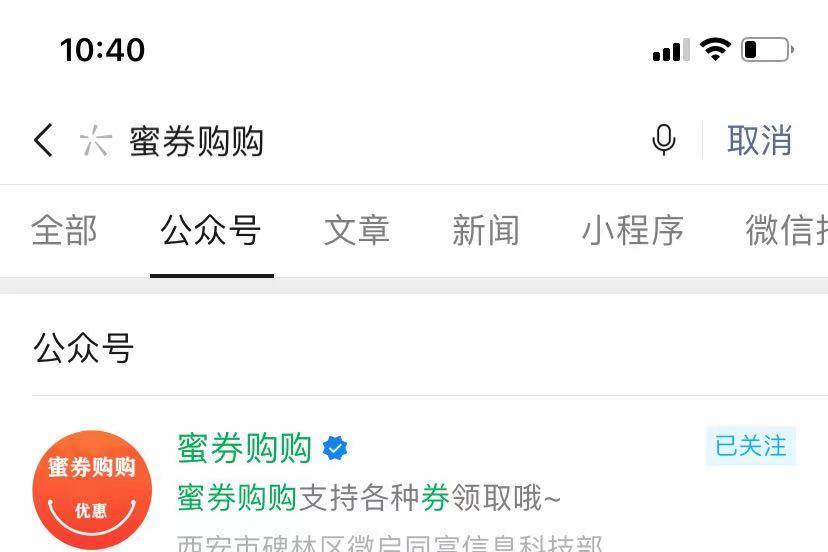Switch to the 全部 tab
Screen dimensions: 828x552
click(64, 231)
